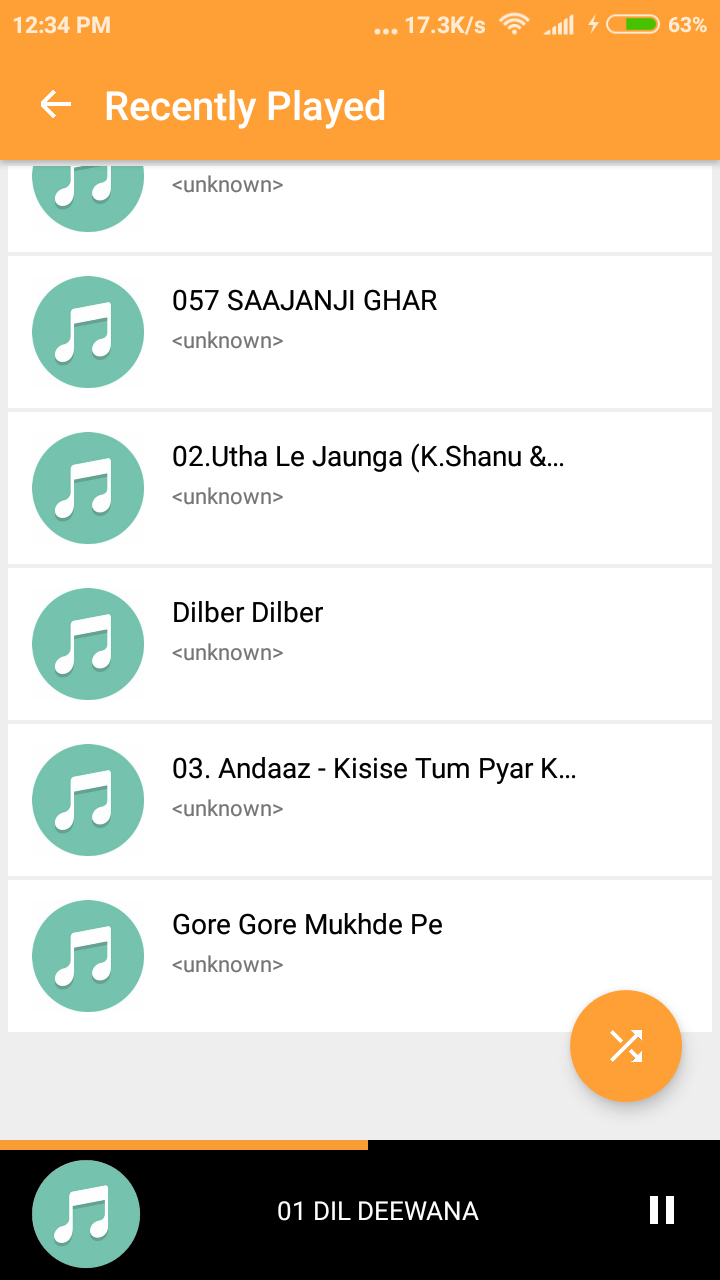Screen dimensions: 720x1280
Task: Click the album art for Dilber Dilber
Action: coord(88,644)
